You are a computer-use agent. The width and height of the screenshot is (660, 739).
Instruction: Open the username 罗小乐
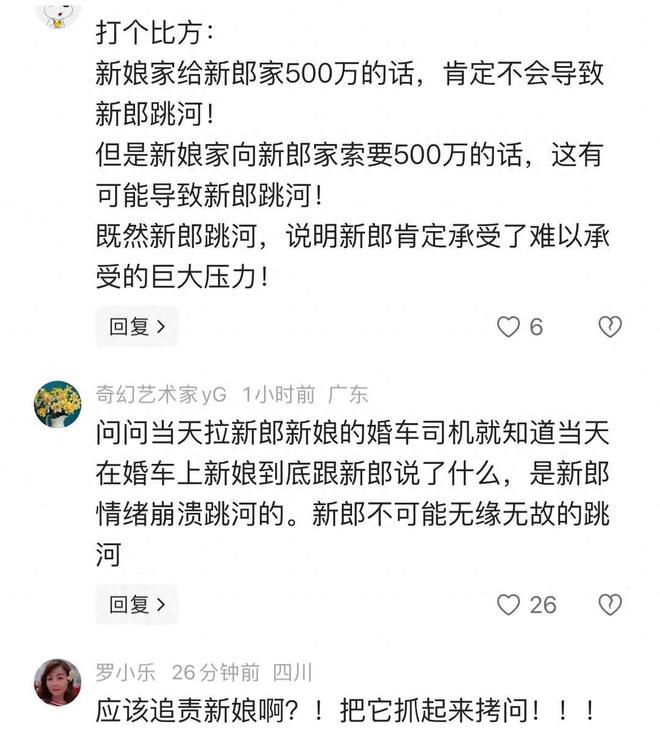125,672
